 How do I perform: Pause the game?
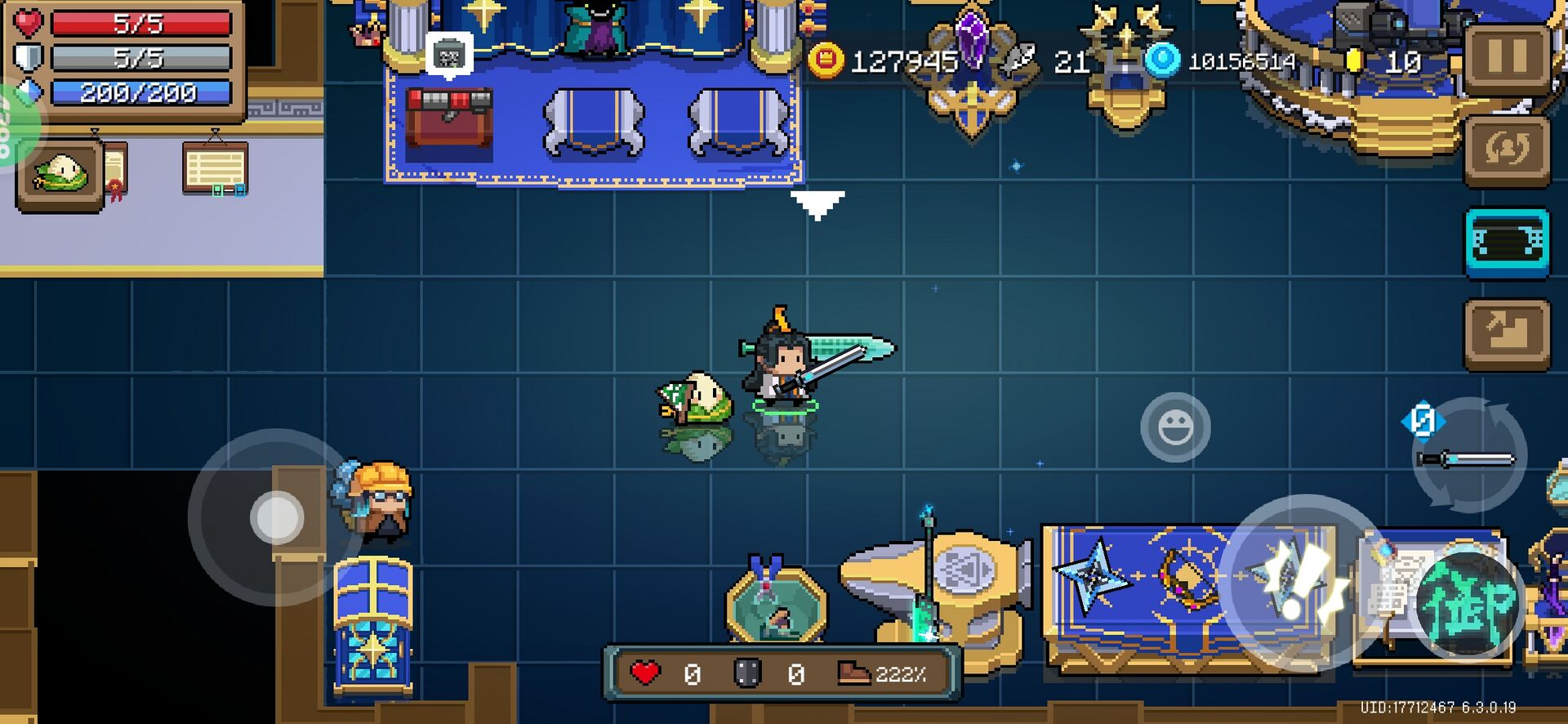(x=1507, y=58)
